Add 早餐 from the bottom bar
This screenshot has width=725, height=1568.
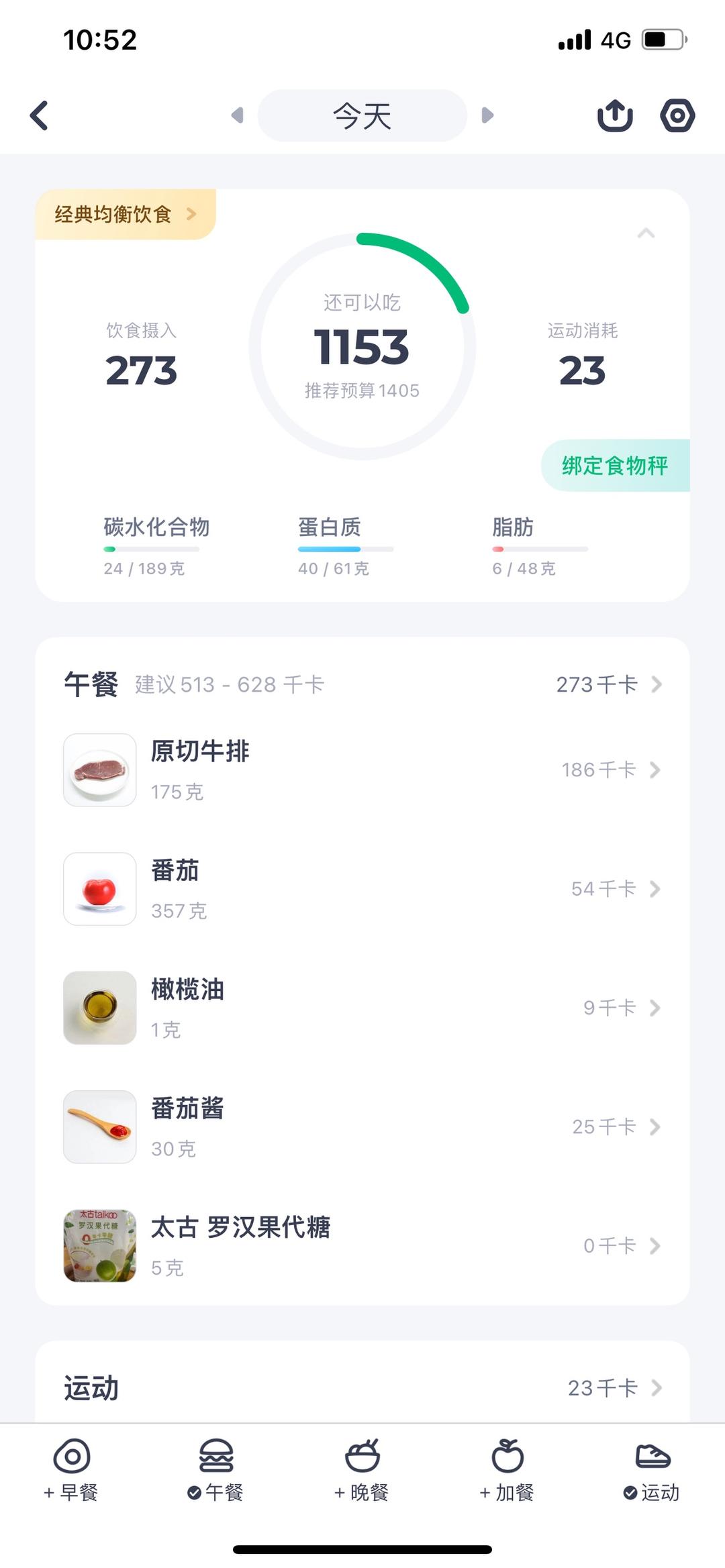click(x=71, y=1471)
